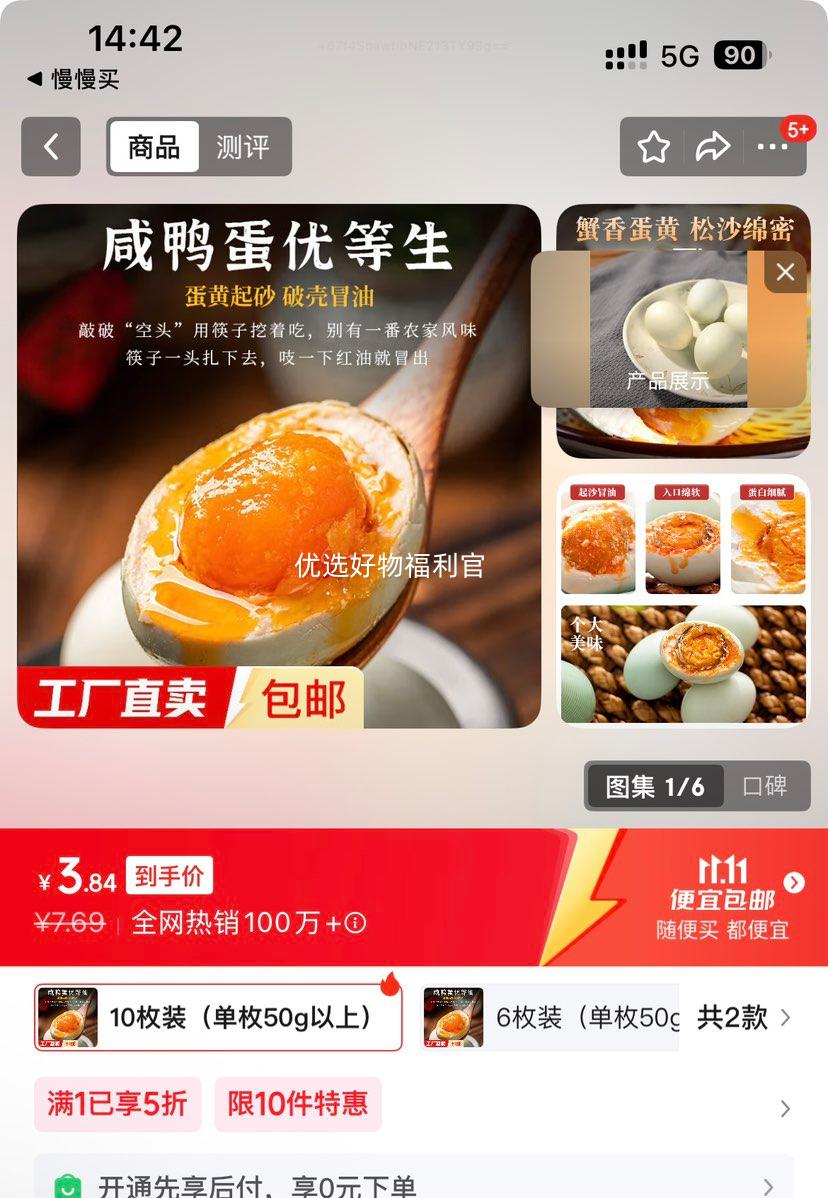Switch to the 测评 tab
Viewport: 828px width, 1198px height.
point(243,147)
